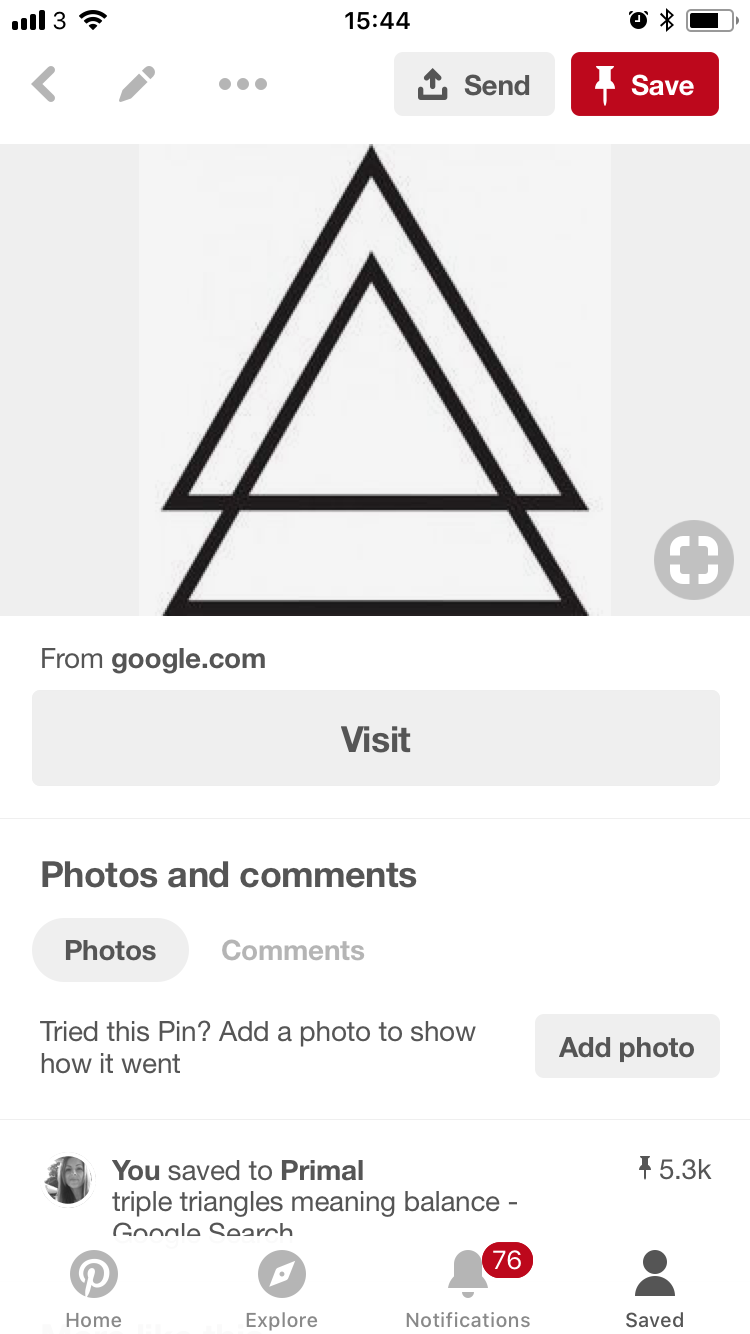Open the Primal board link
The image size is (750, 1334).
coord(322,1170)
